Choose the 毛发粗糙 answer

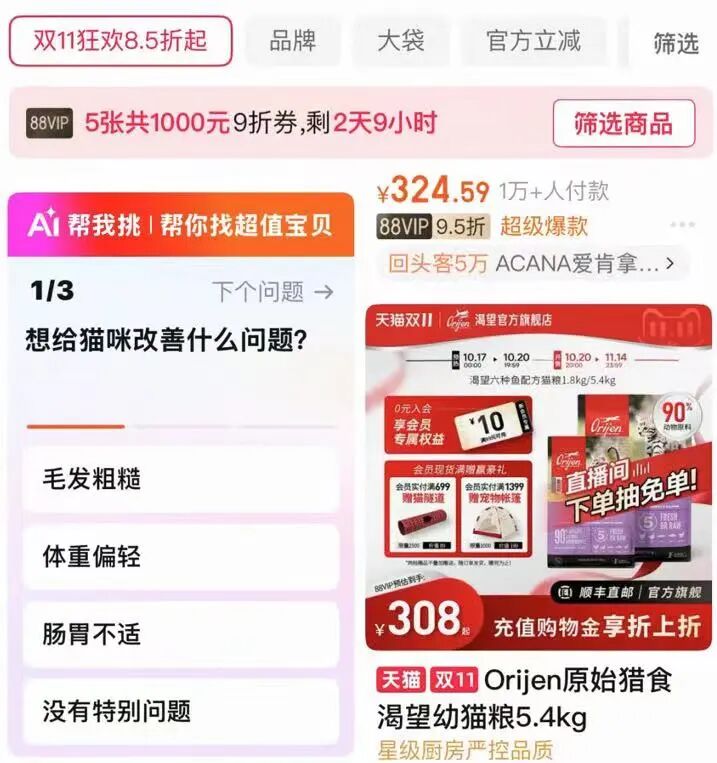coord(180,479)
